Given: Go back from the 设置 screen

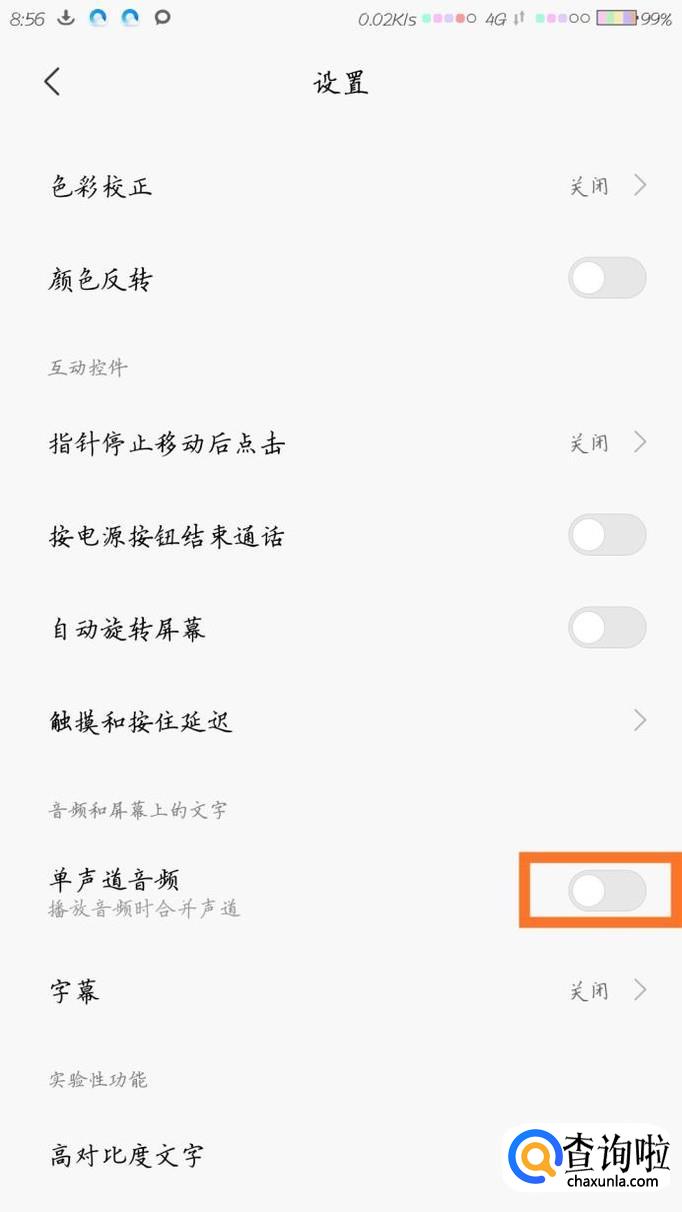Looking at the screenshot, I should point(53,82).
